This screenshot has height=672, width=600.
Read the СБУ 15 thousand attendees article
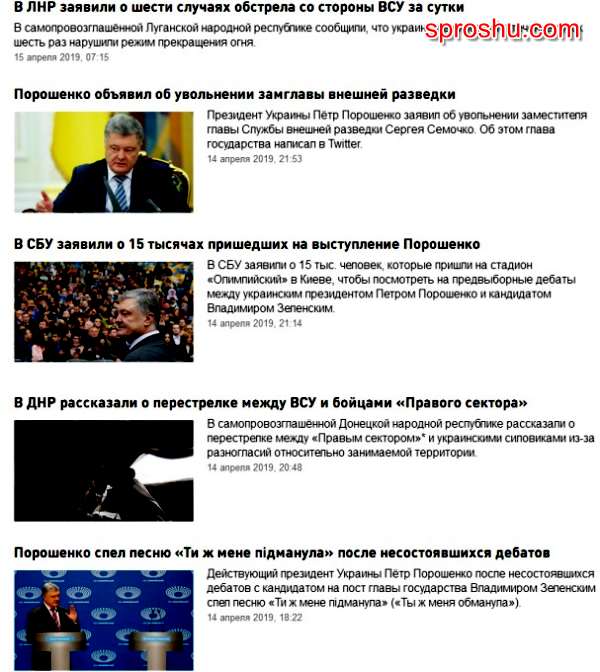click(247, 244)
